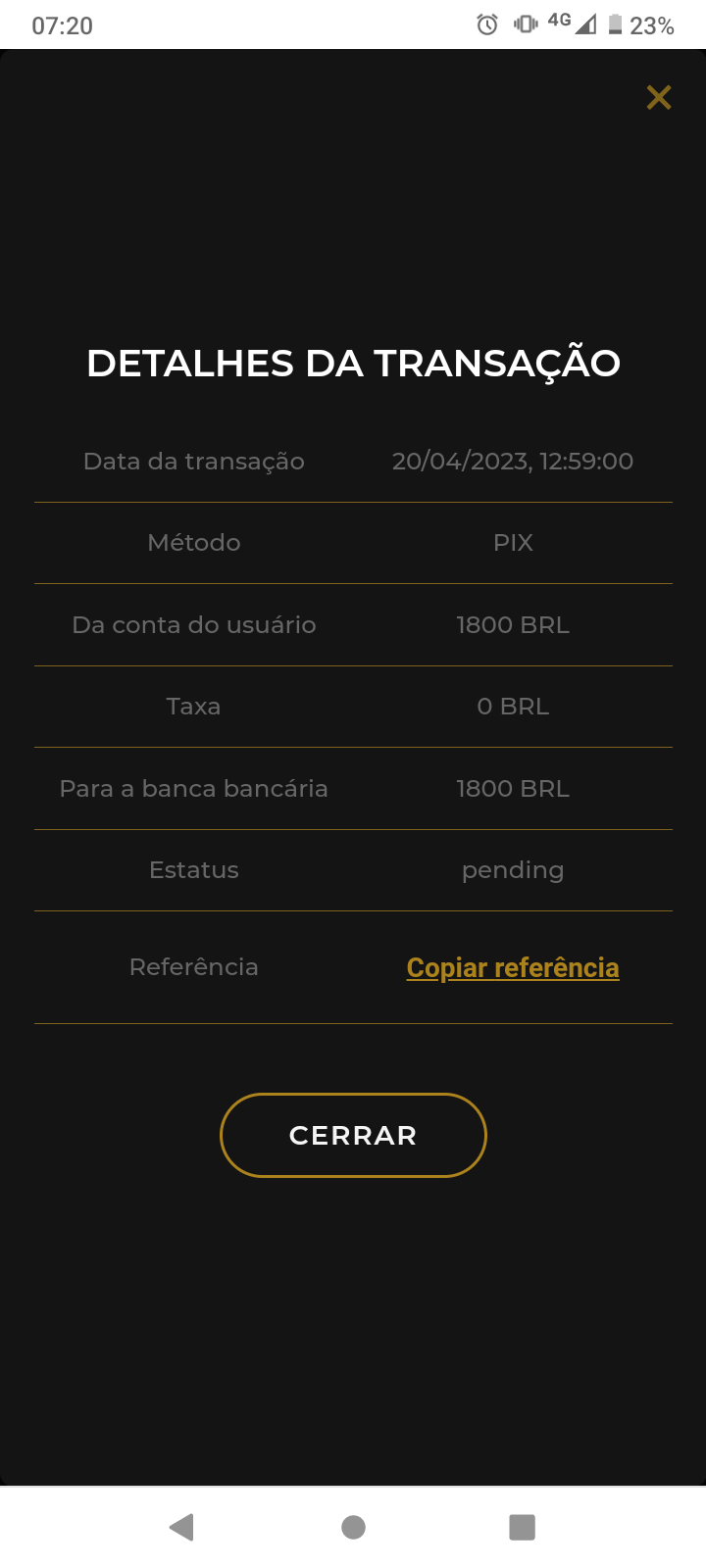Close the transaction details dialog with the X
This screenshot has height=1568, width=706.
point(659,97)
